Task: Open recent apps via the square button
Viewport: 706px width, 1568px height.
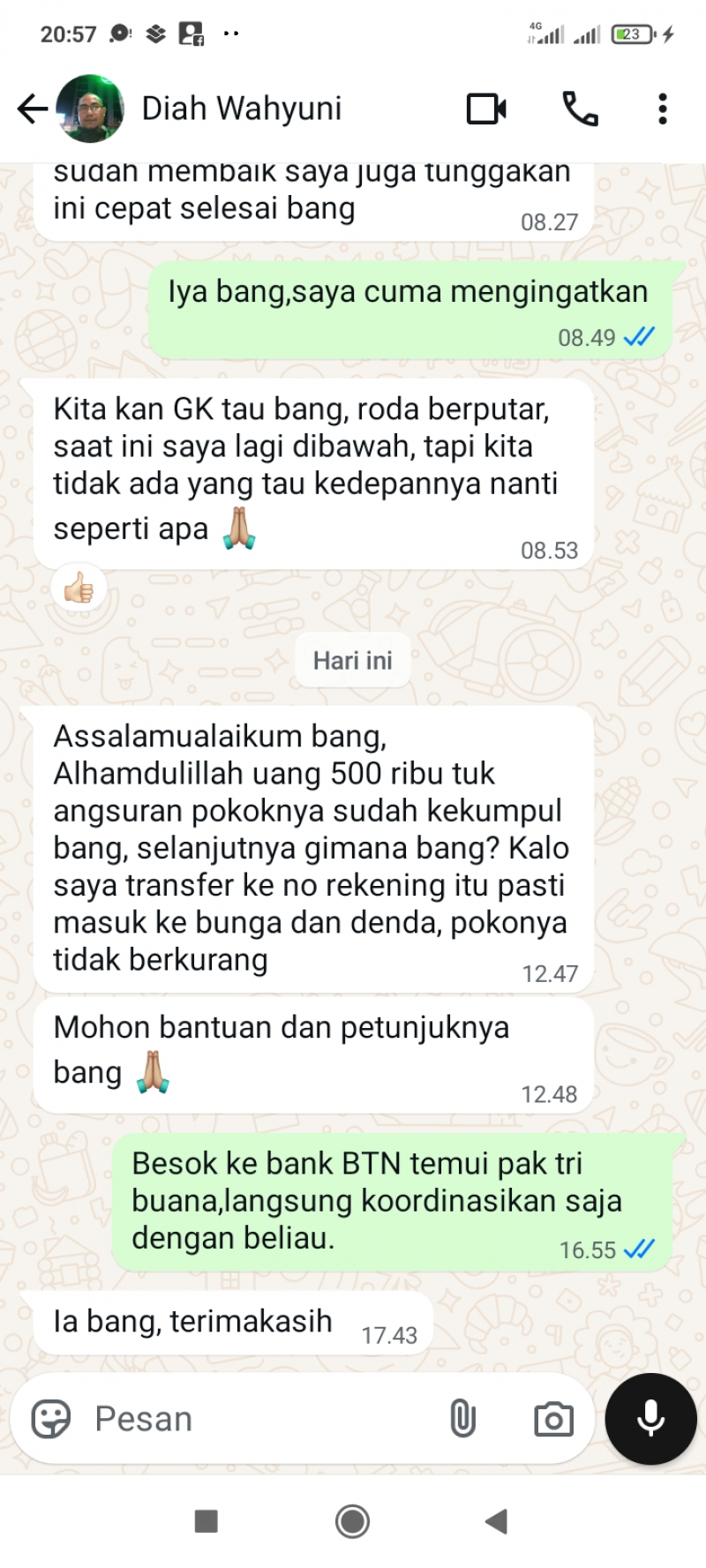Action: [x=206, y=1520]
